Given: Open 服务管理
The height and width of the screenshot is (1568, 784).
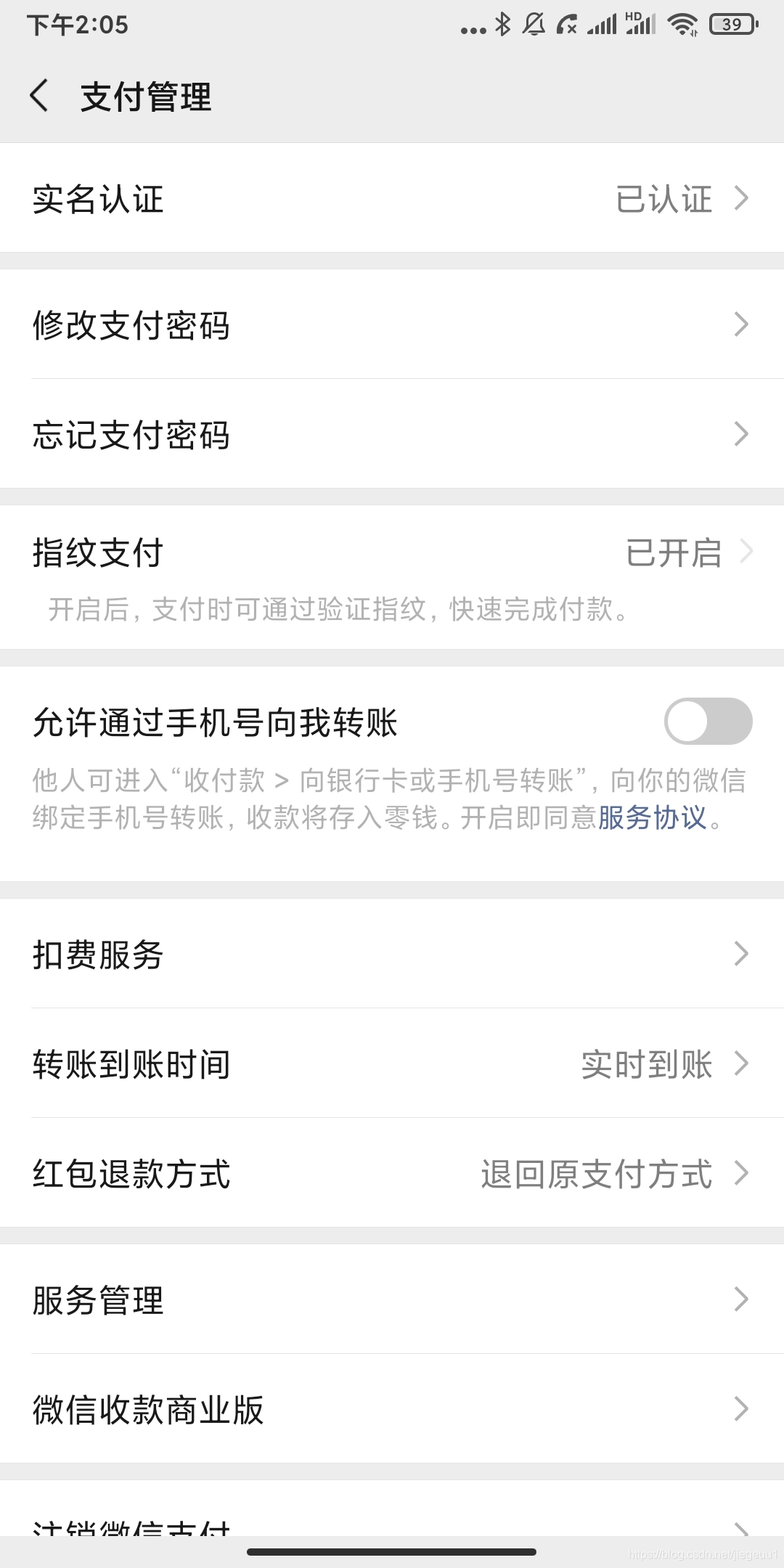Looking at the screenshot, I should coord(392,1299).
